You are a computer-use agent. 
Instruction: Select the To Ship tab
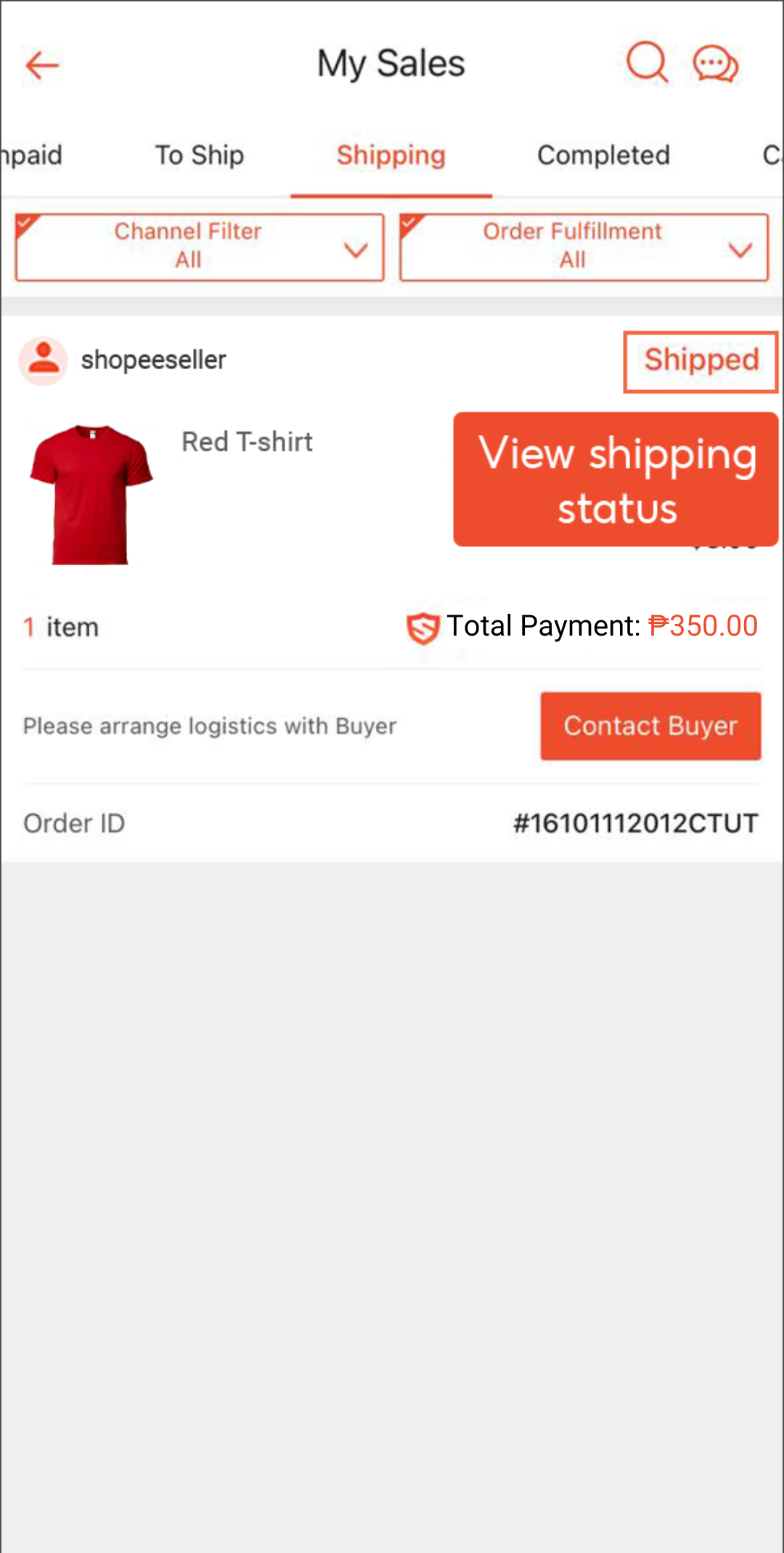click(199, 155)
